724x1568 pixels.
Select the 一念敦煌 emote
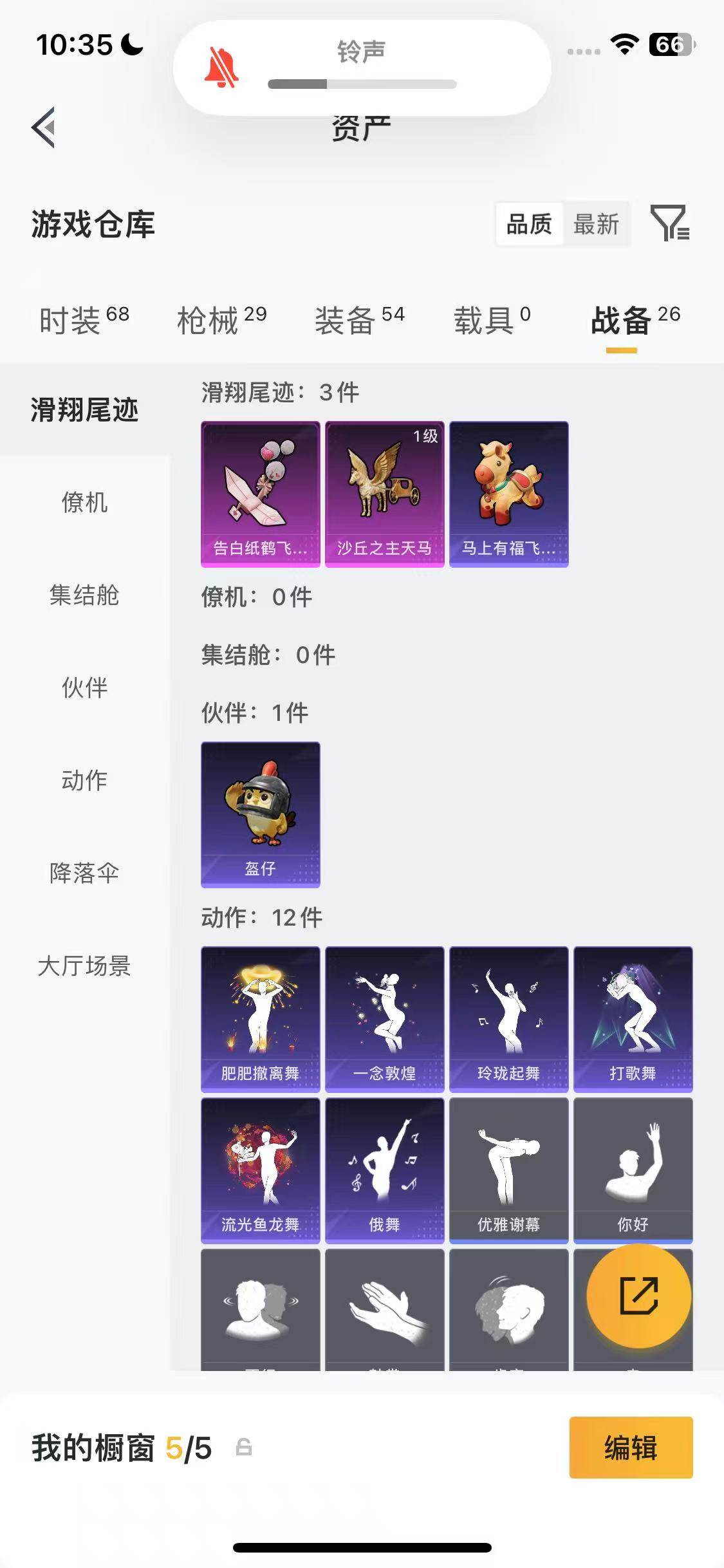point(384,1019)
